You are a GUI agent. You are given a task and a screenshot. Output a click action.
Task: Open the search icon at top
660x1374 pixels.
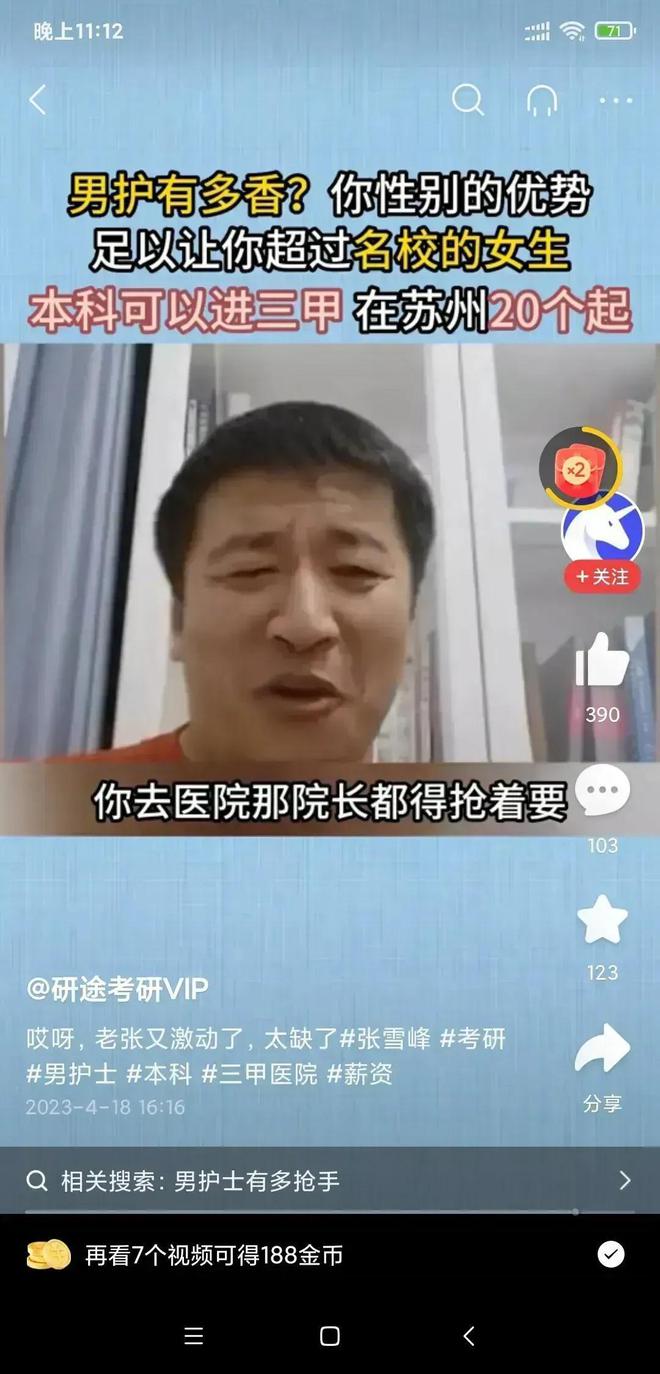pyautogui.click(x=467, y=100)
